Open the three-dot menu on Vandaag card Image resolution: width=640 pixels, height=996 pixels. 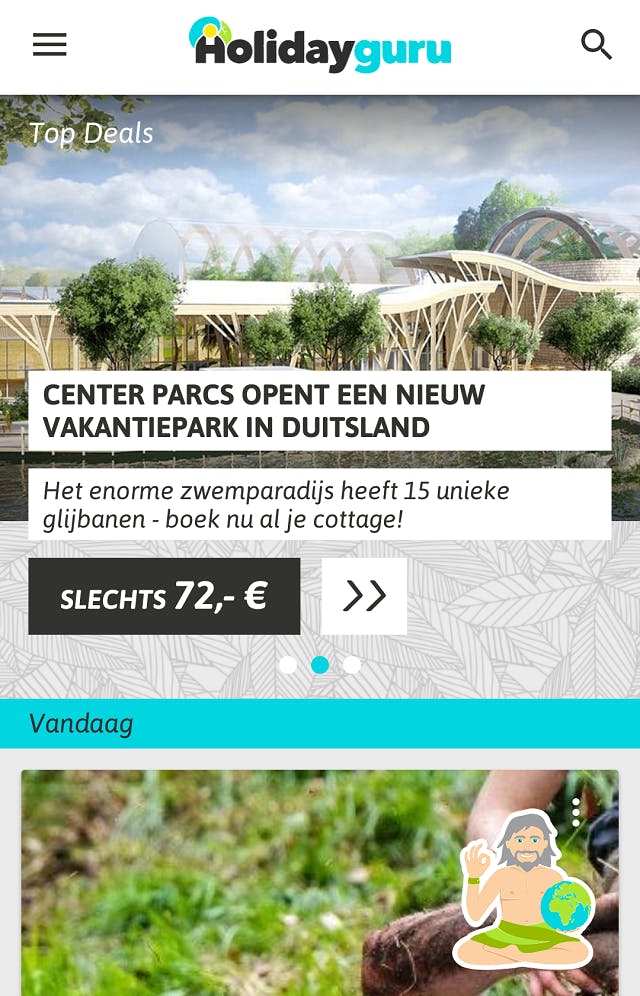(576, 811)
